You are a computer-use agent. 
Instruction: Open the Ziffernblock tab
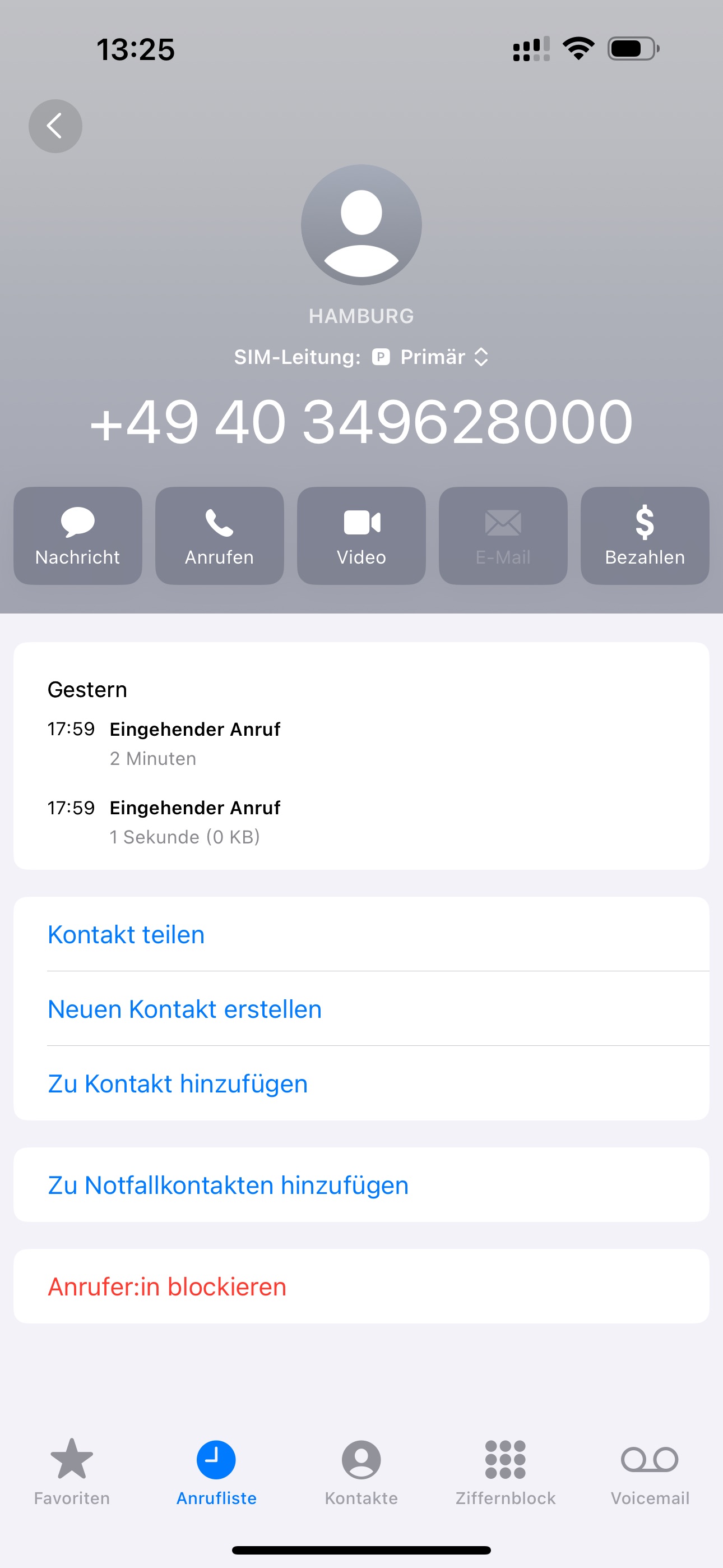coord(505,1472)
